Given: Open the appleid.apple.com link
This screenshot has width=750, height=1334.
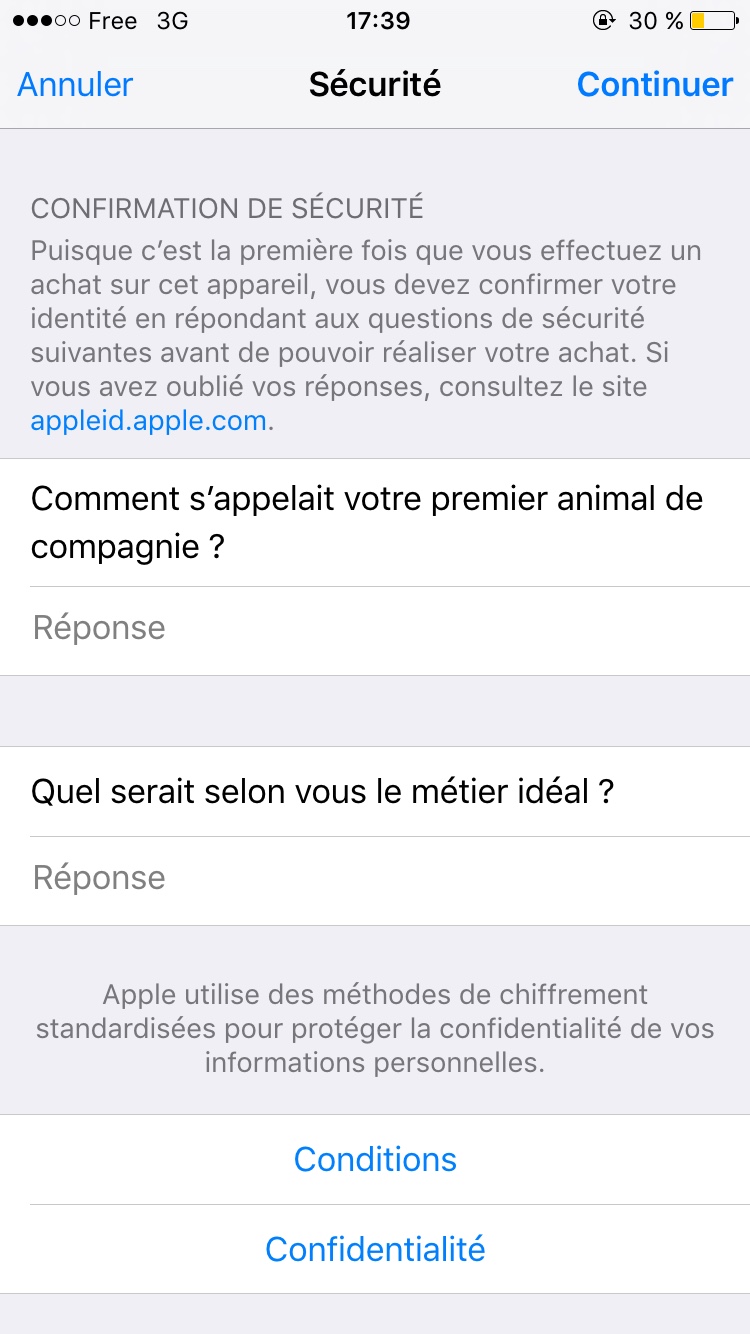Looking at the screenshot, I should [x=149, y=420].
